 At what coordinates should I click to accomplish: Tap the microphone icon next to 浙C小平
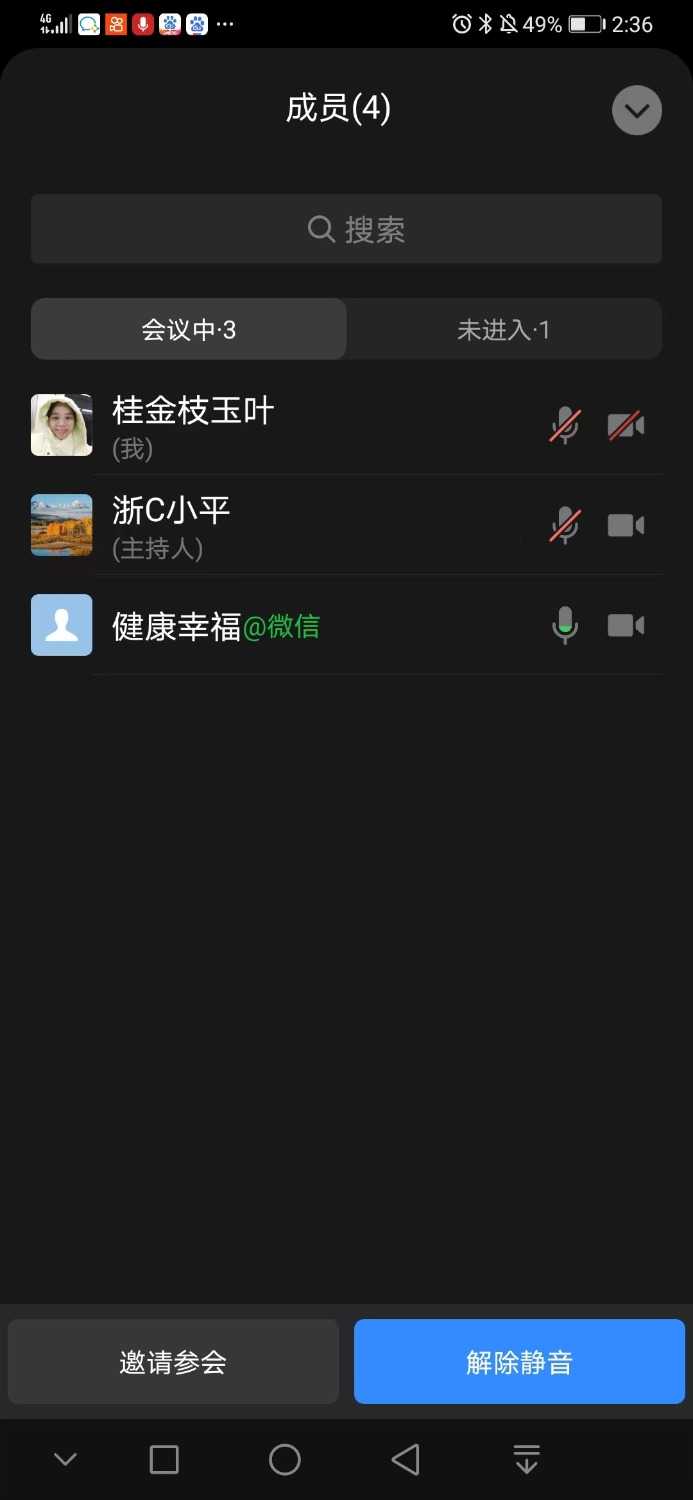(565, 526)
